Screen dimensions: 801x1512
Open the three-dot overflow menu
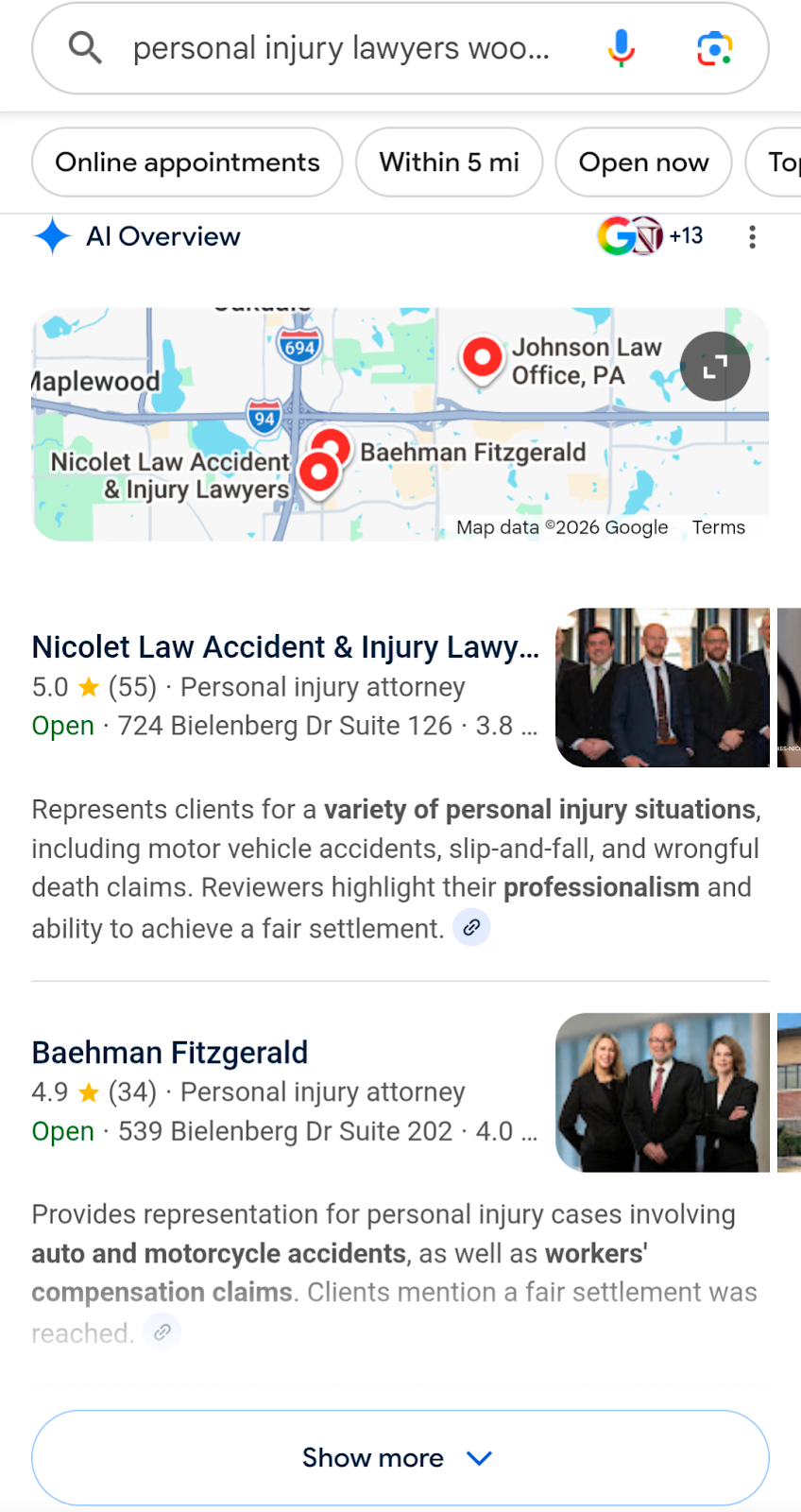pos(752,236)
